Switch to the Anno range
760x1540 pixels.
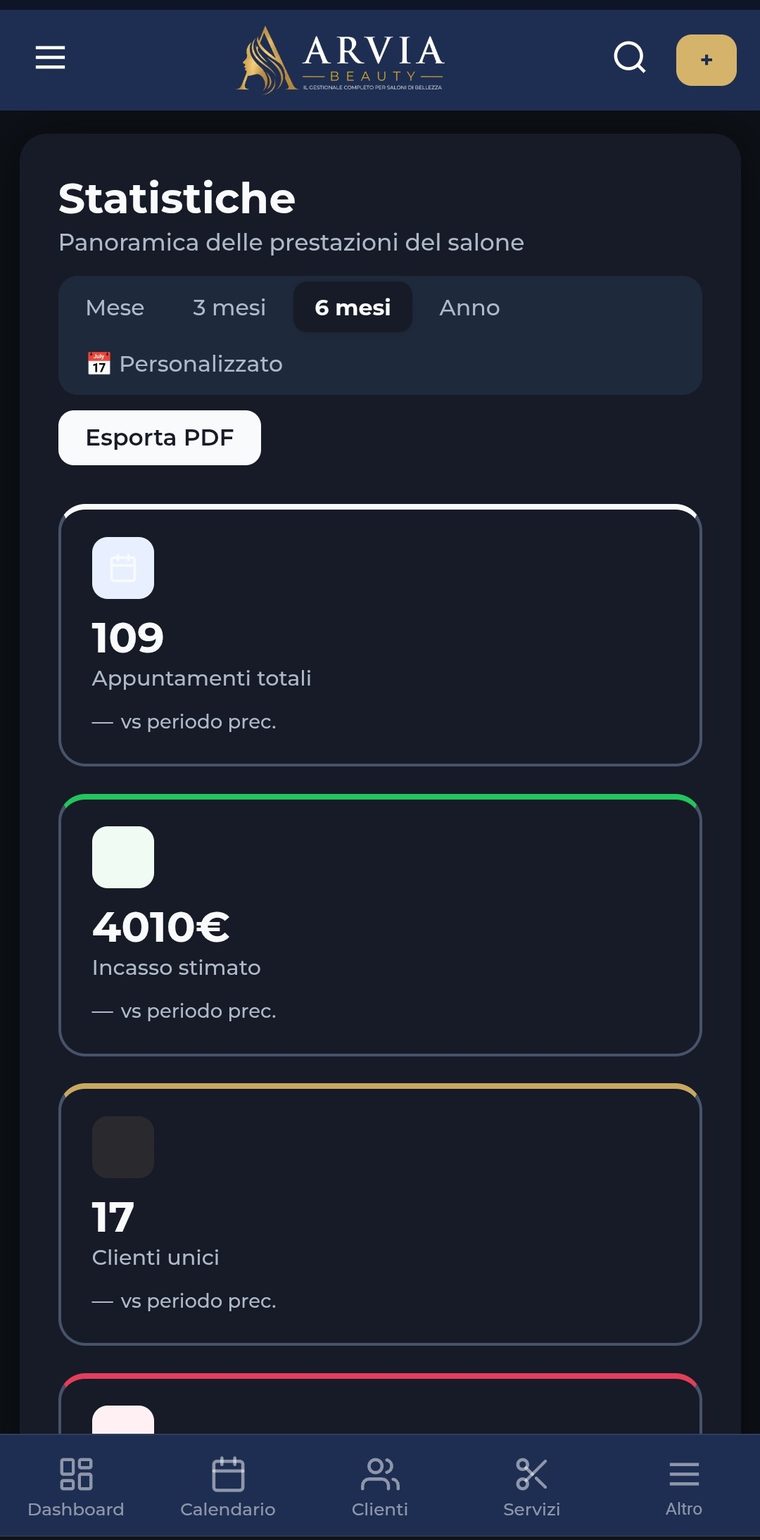coord(469,307)
